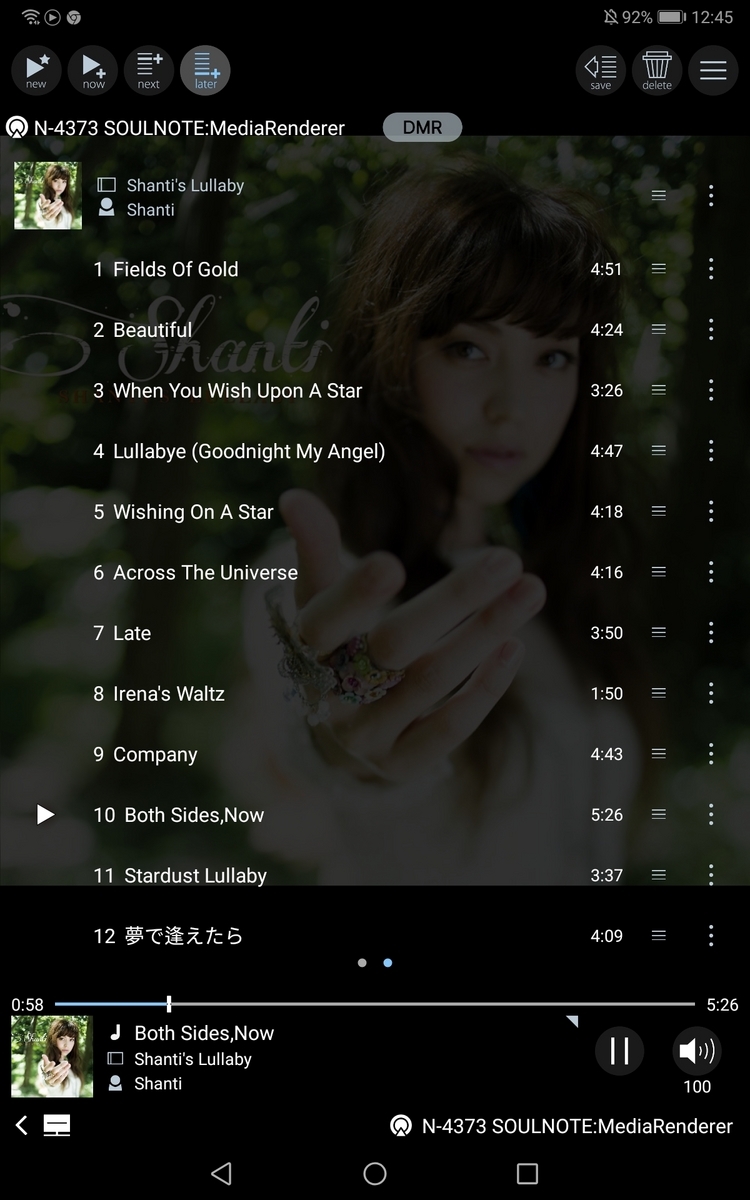Open more options for Across The Universe

coord(711,572)
